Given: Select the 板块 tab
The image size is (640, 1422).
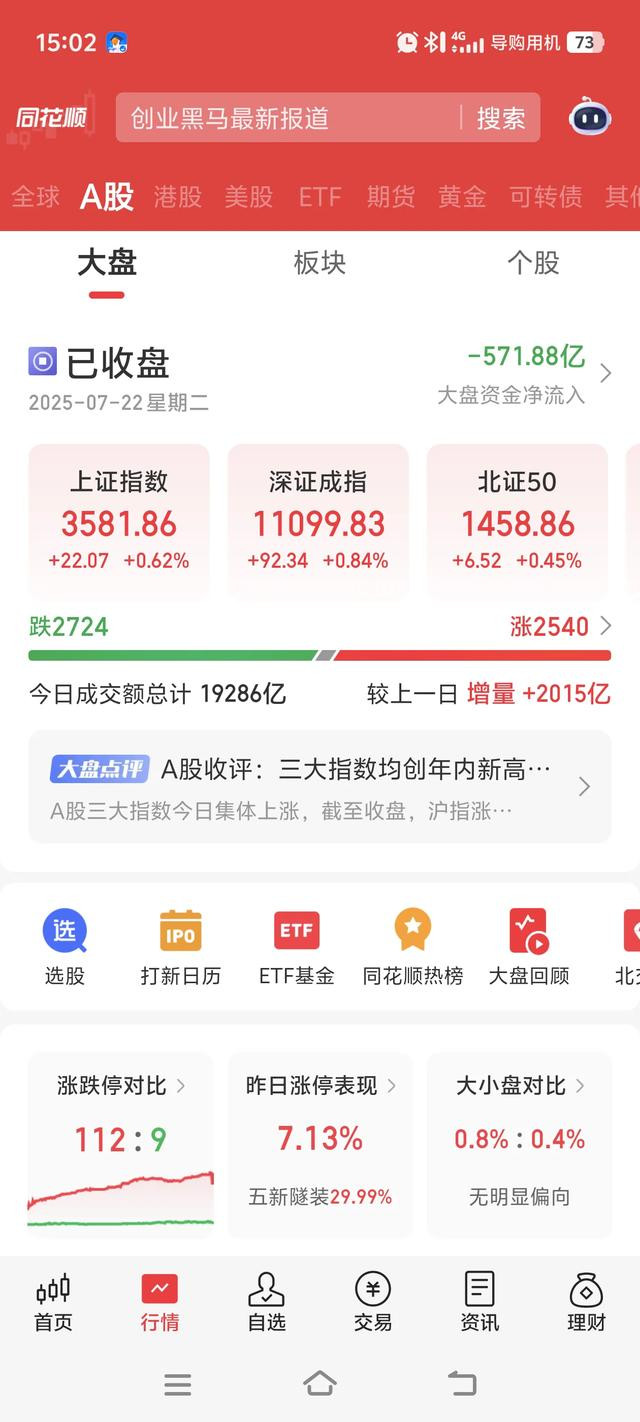Looking at the screenshot, I should [320, 263].
